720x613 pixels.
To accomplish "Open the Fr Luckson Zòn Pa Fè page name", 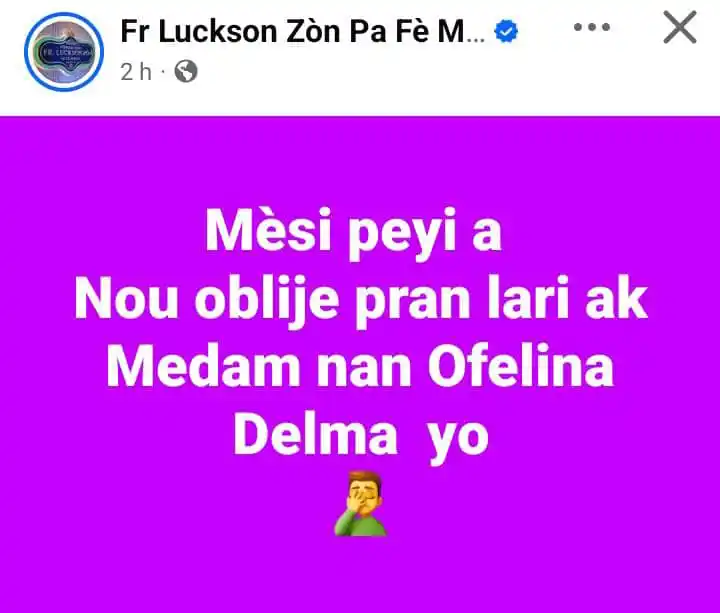I will pyautogui.click(x=302, y=31).
